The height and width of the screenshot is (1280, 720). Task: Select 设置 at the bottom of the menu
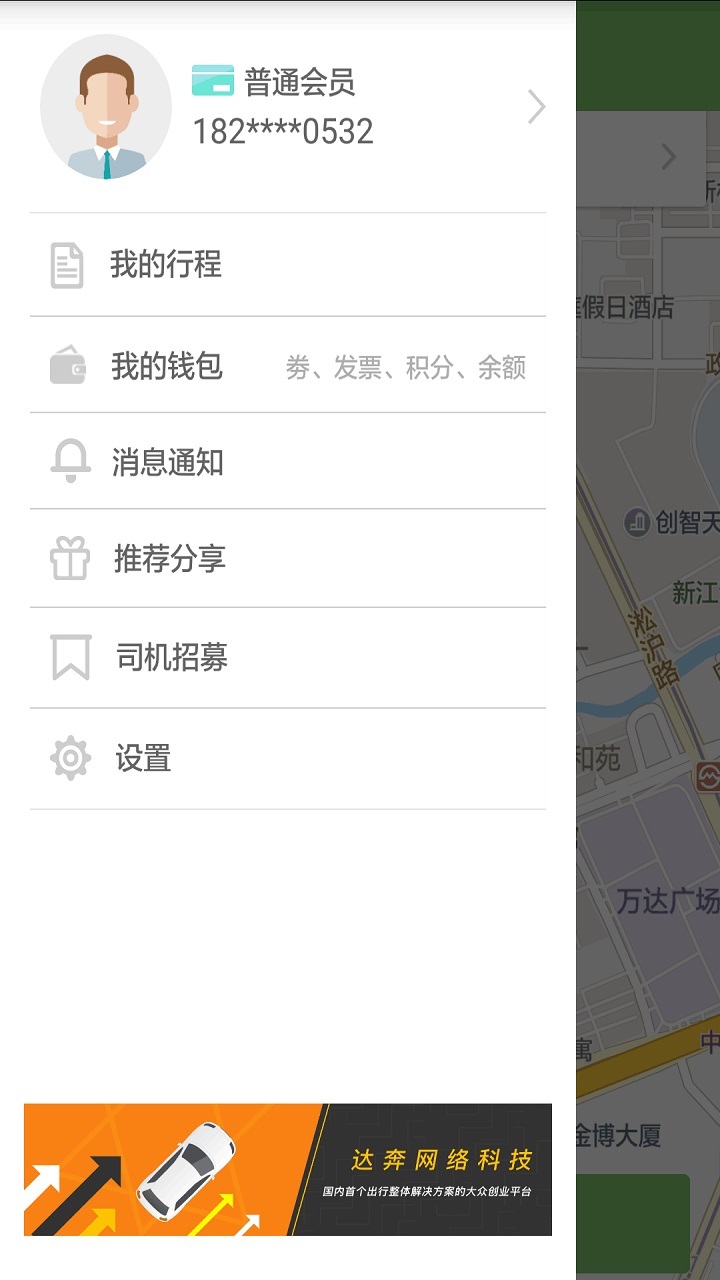(x=141, y=757)
